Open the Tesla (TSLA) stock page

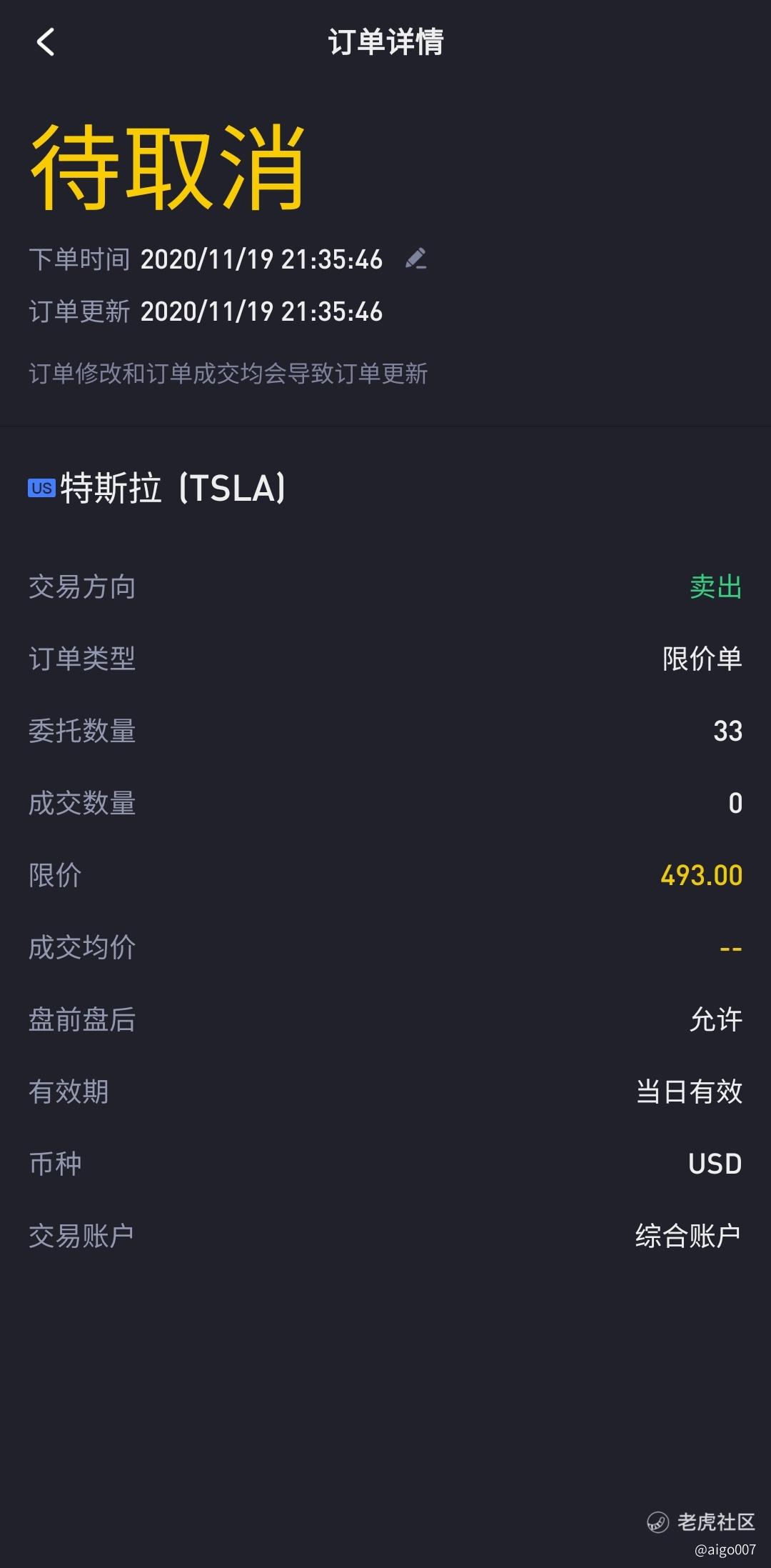(x=157, y=489)
